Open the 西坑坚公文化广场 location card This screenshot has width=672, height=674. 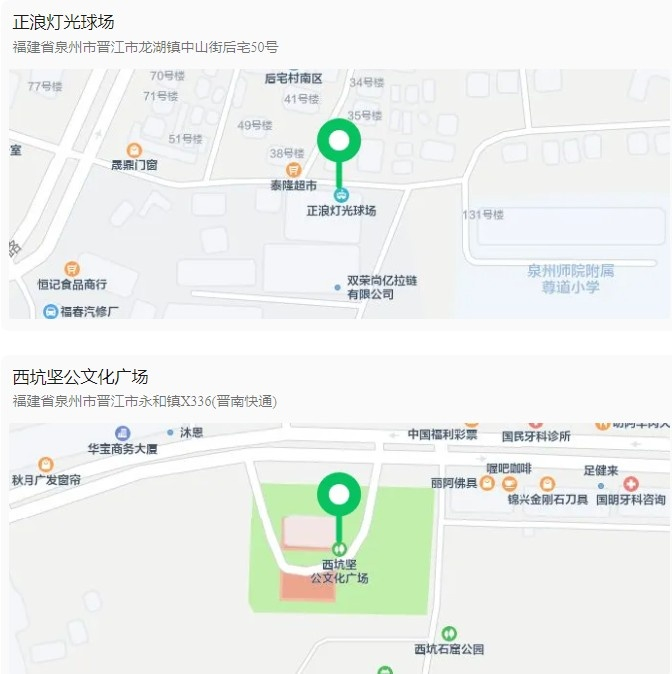[x=81, y=377]
